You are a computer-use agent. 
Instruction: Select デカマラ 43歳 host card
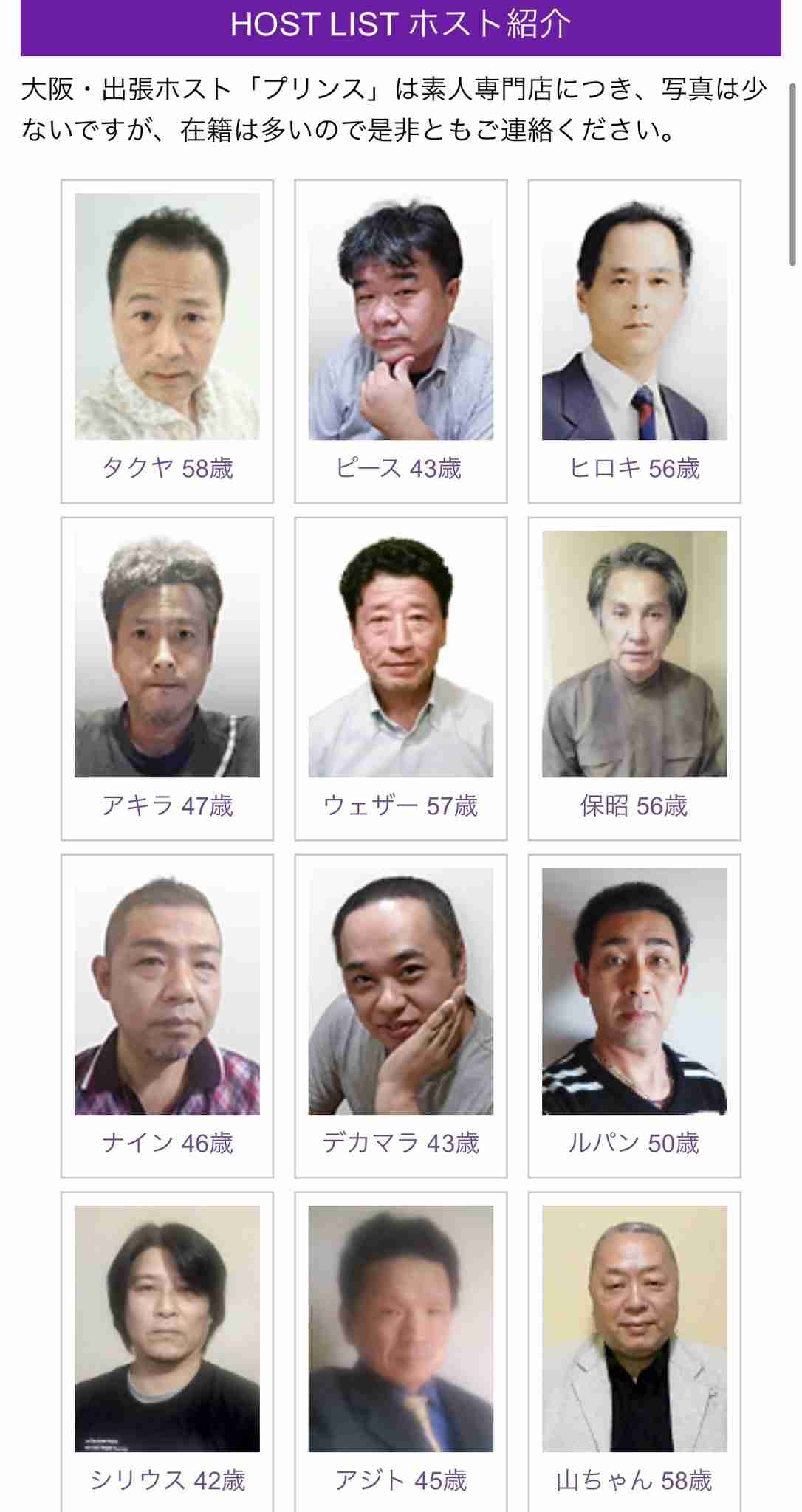click(400, 1016)
